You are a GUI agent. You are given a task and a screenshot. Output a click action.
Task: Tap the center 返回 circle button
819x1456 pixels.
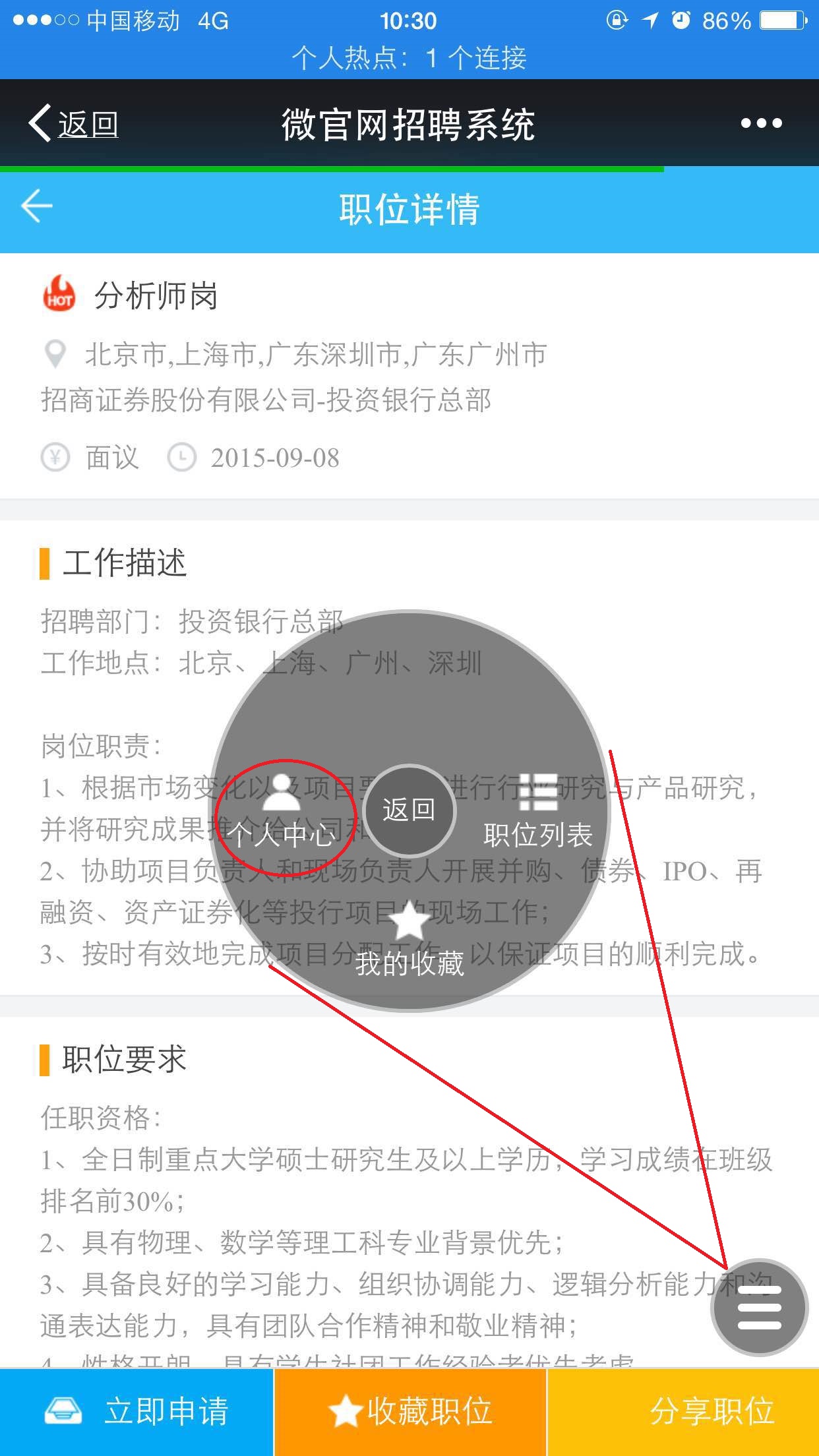tap(409, 810)
